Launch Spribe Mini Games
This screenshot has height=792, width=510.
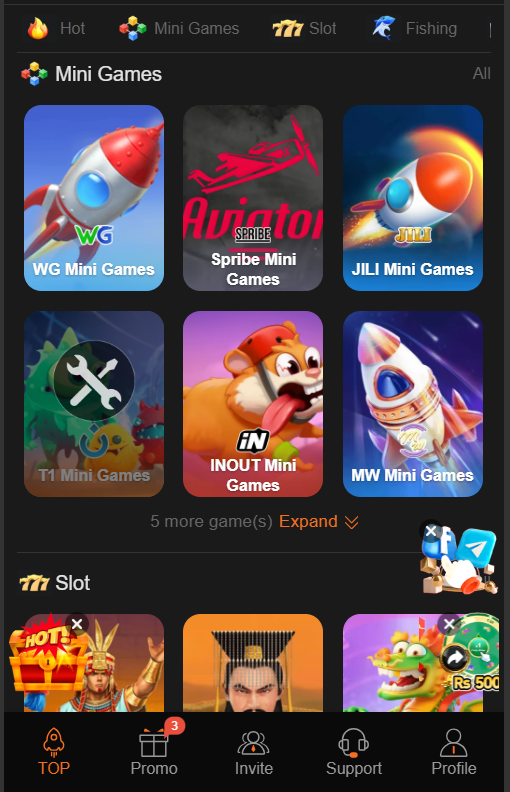coord(253,198)
